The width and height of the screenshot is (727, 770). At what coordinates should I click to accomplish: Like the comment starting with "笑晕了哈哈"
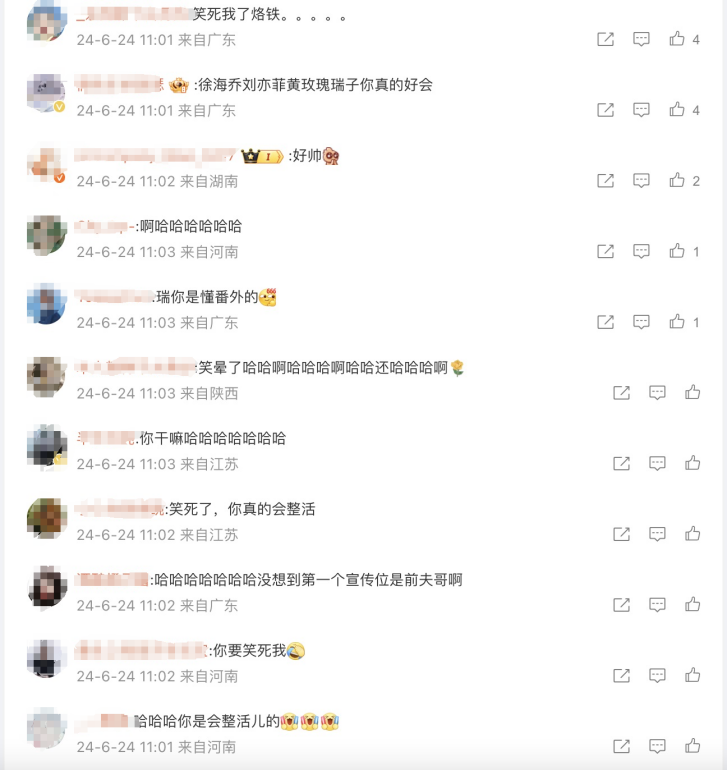[x=693, y=393]
